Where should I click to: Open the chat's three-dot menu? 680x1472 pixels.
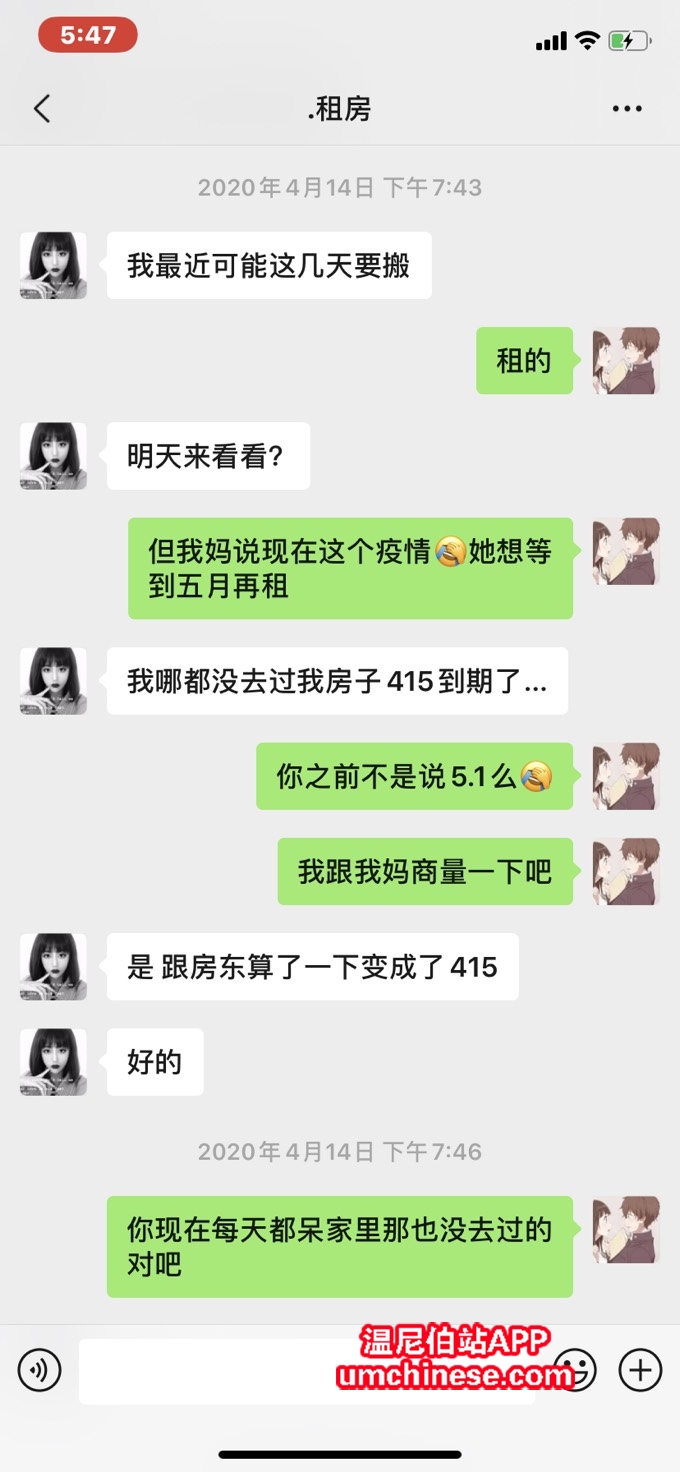click(627, 109)
